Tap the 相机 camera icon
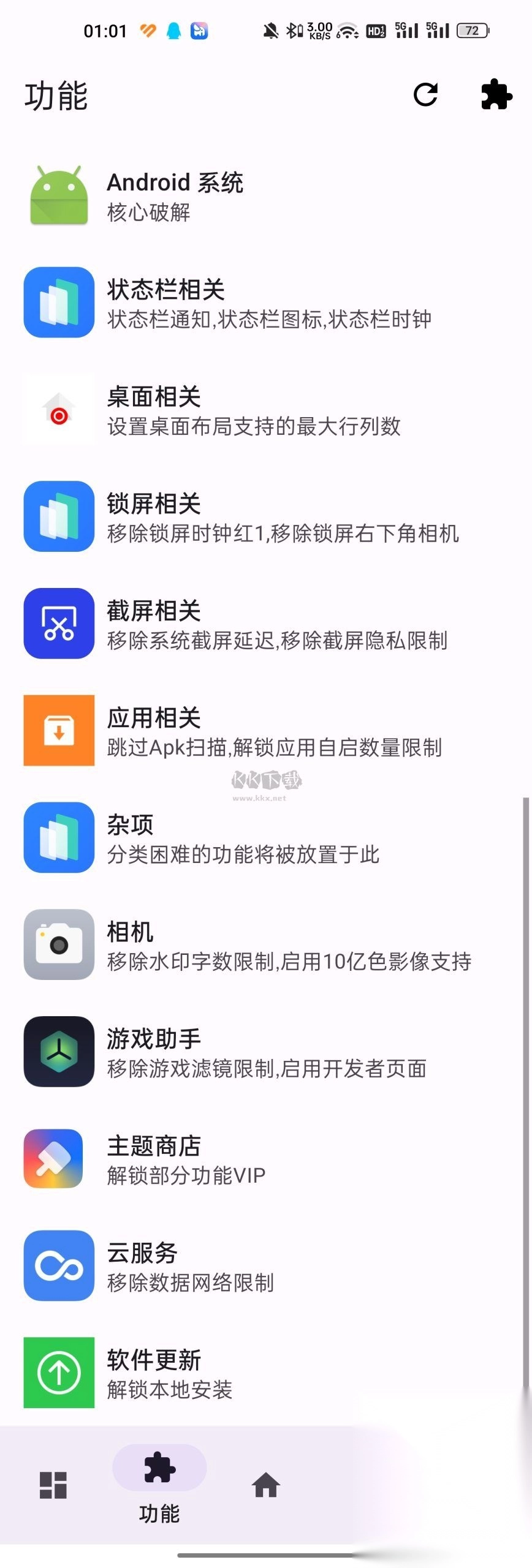The width and height of the screenshot is (532, 1568). coord(58,944)
